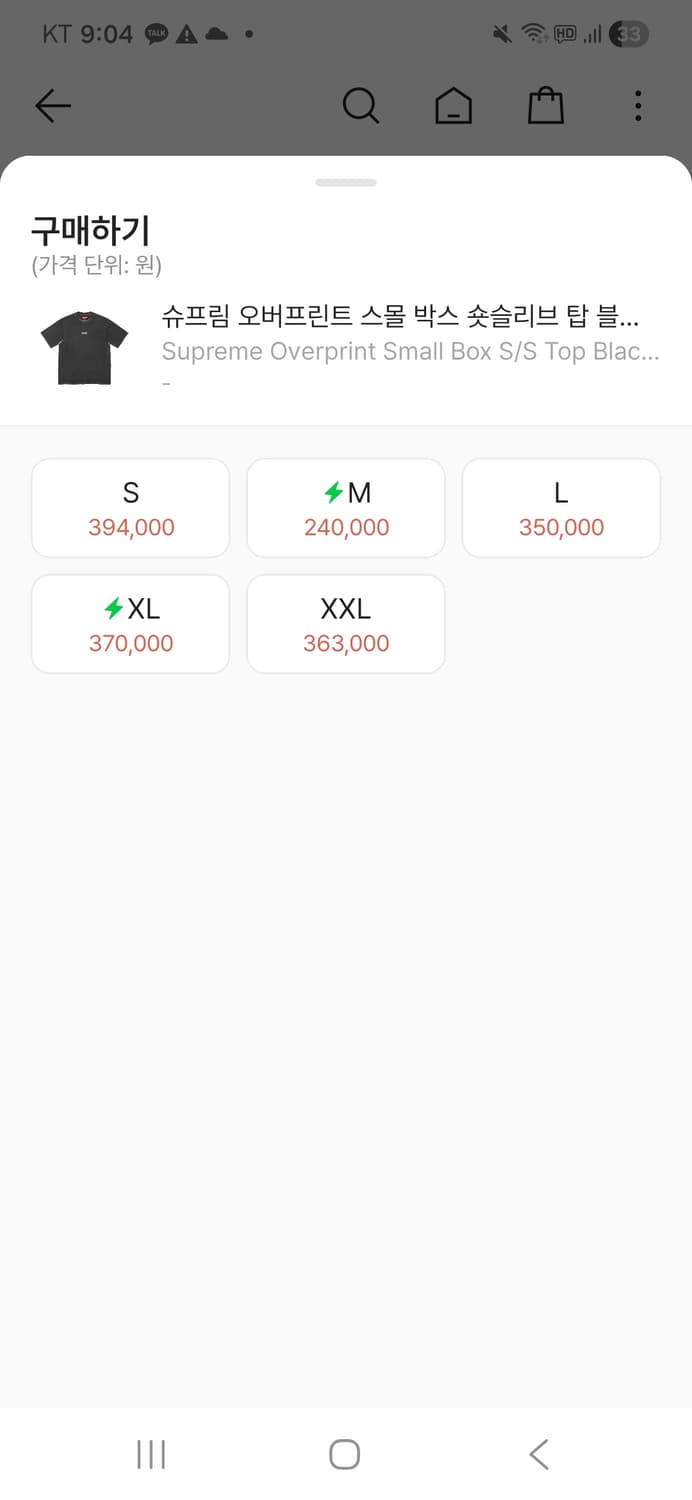Tap the system back button

(539, 1454)
